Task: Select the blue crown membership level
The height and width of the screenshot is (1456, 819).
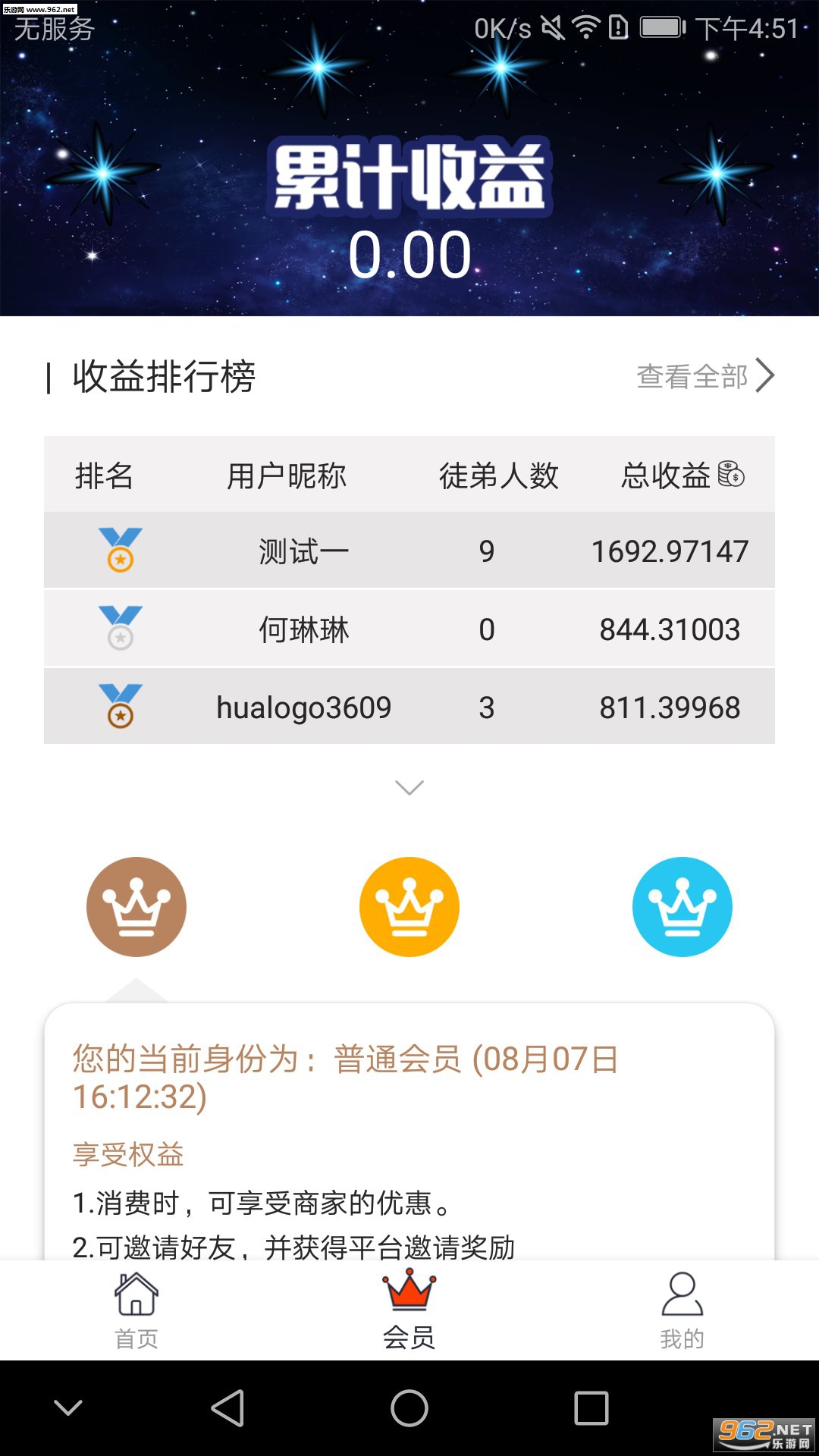Action: (682, 907)
